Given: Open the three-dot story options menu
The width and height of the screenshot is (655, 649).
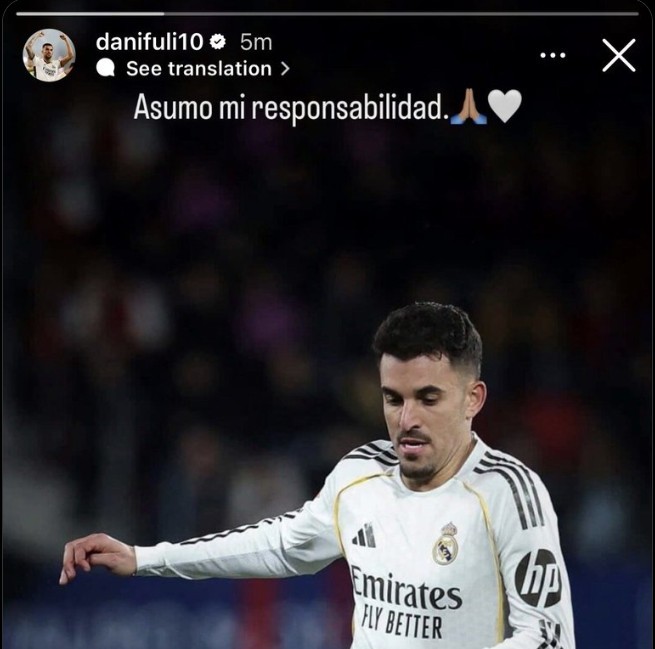Looking at the screenshot, I should point(552,55).
